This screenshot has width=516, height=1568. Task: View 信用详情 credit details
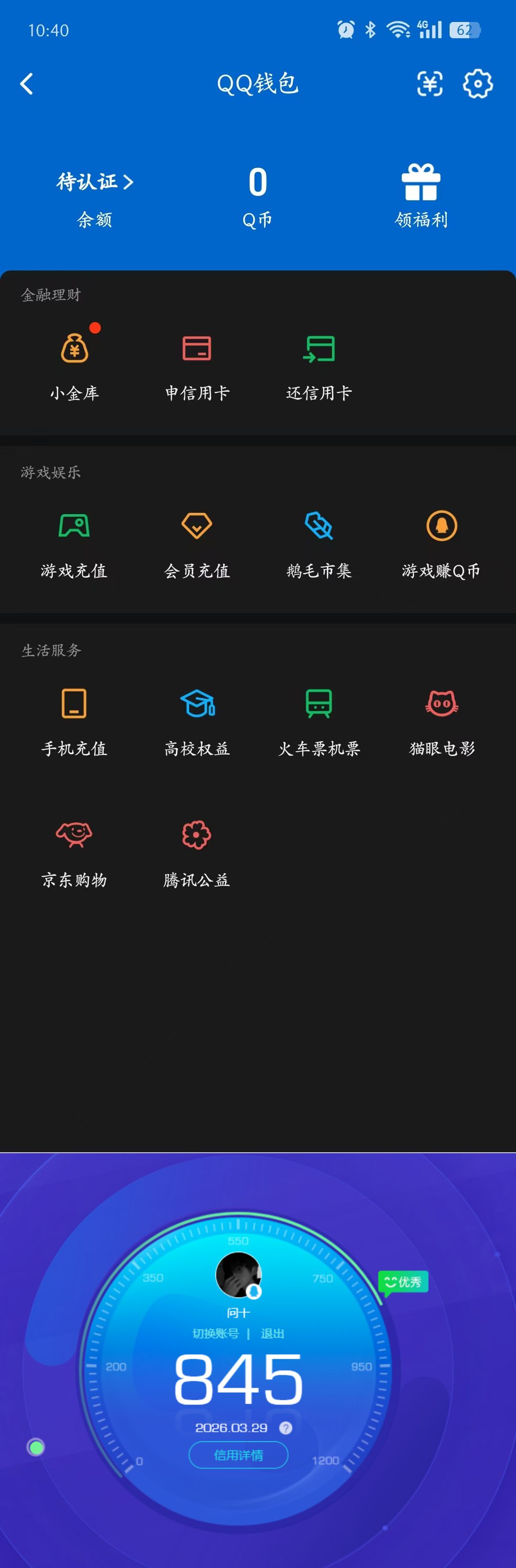pos(238,1455)
